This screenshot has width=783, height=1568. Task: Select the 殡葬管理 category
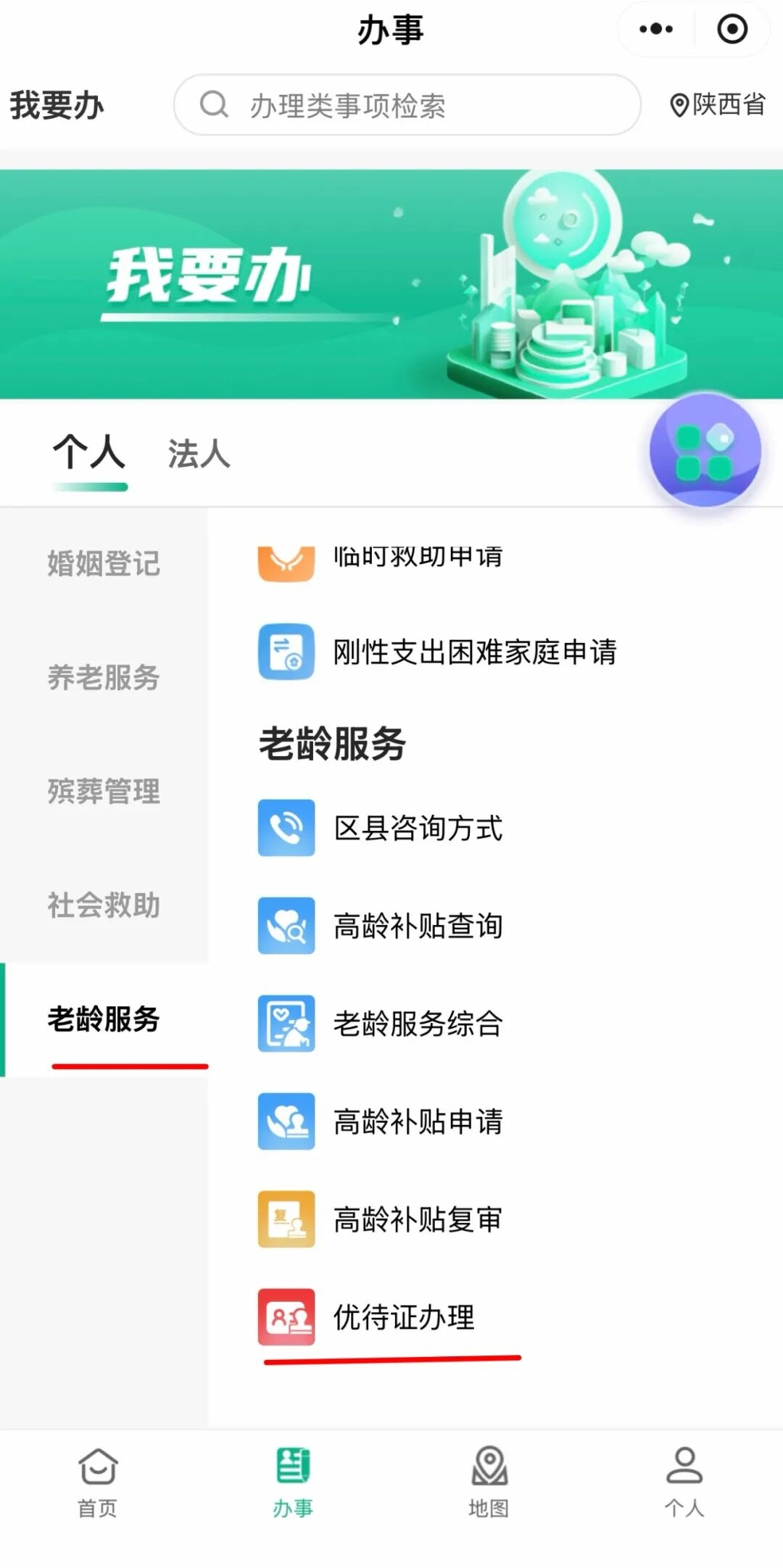(104, 792)
